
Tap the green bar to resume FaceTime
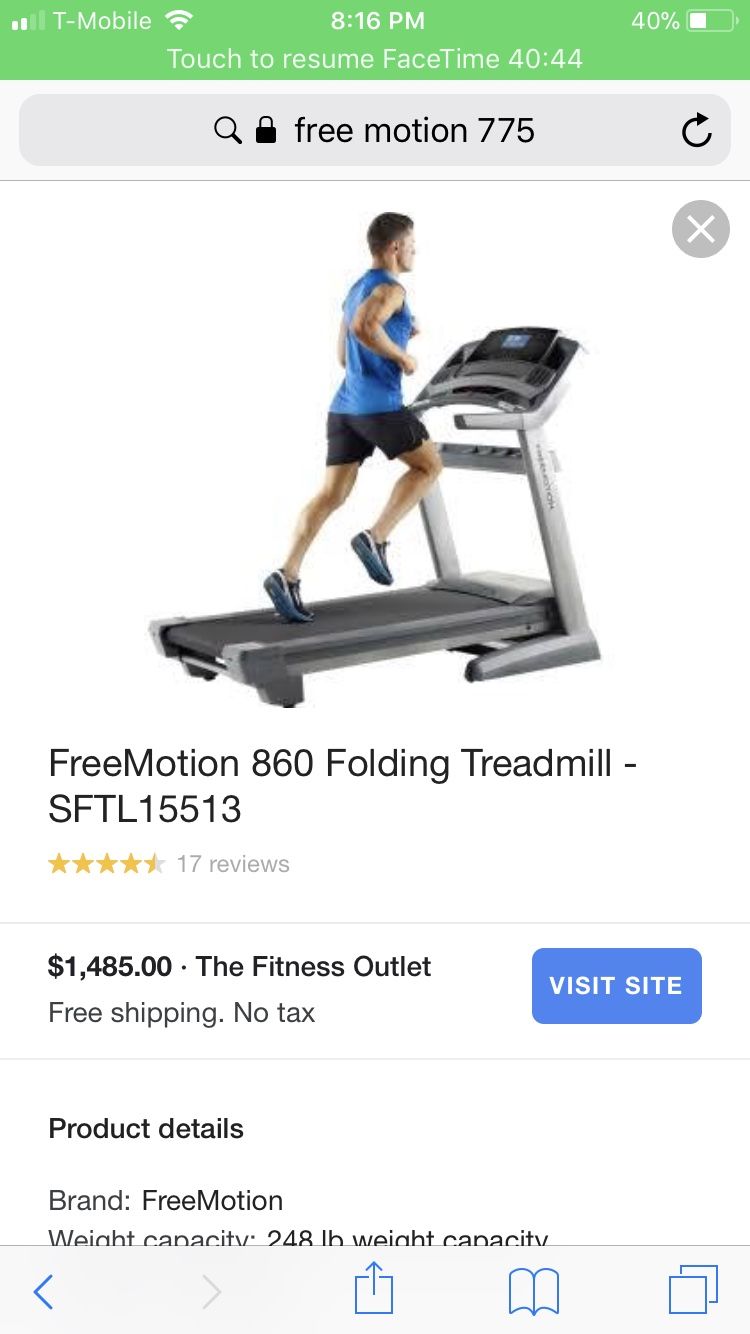click(x=375, y=58)
